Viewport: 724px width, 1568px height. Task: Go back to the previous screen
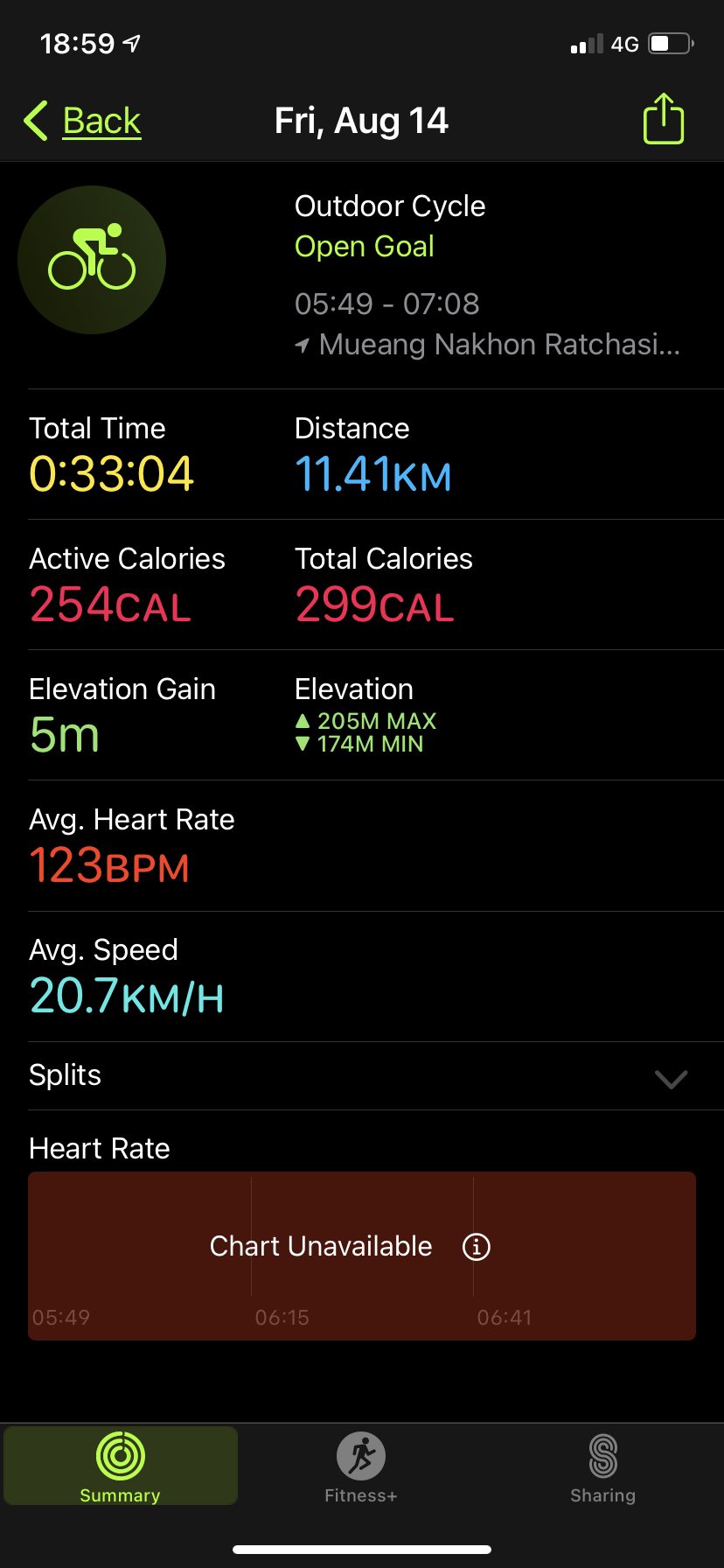(83, 121)
